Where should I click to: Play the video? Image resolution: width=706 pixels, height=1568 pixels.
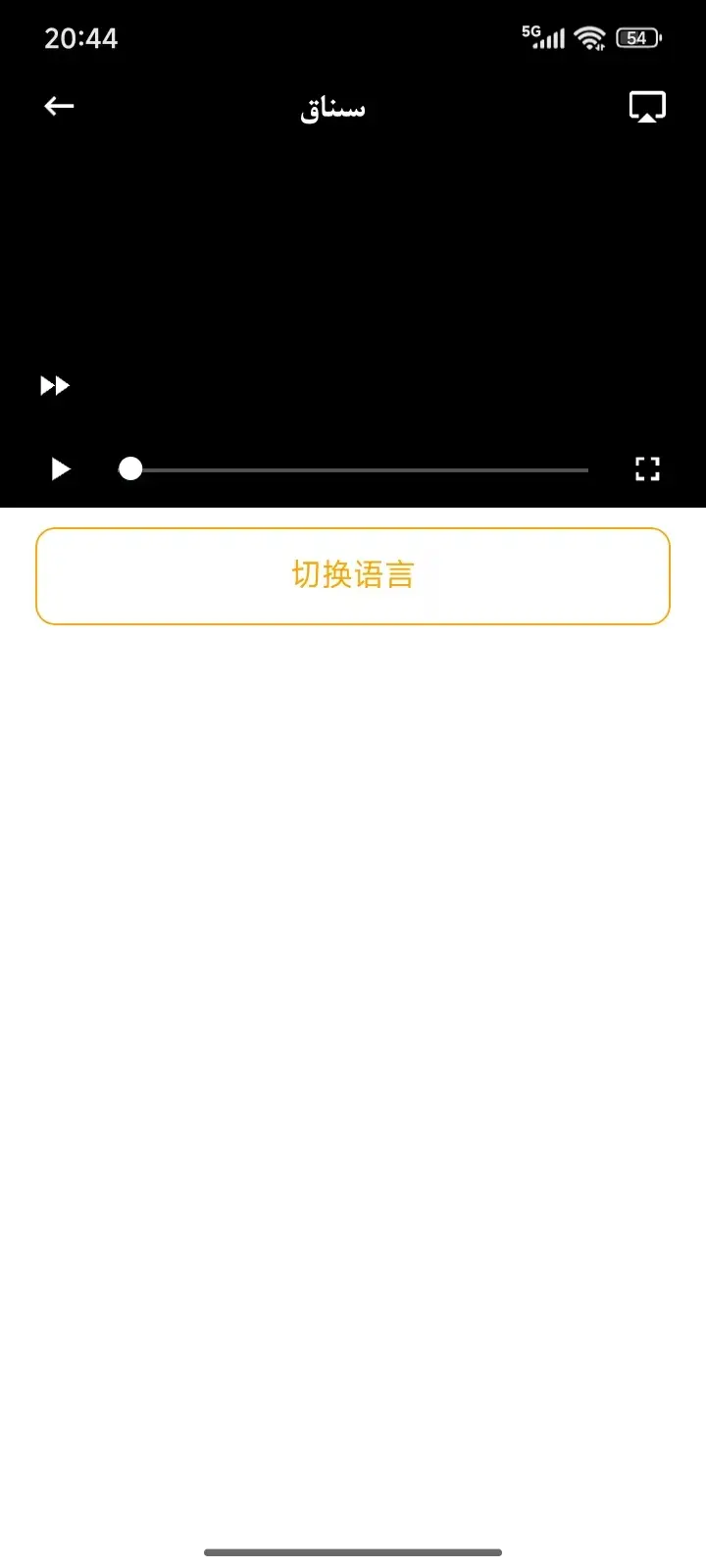coord(61,469)
